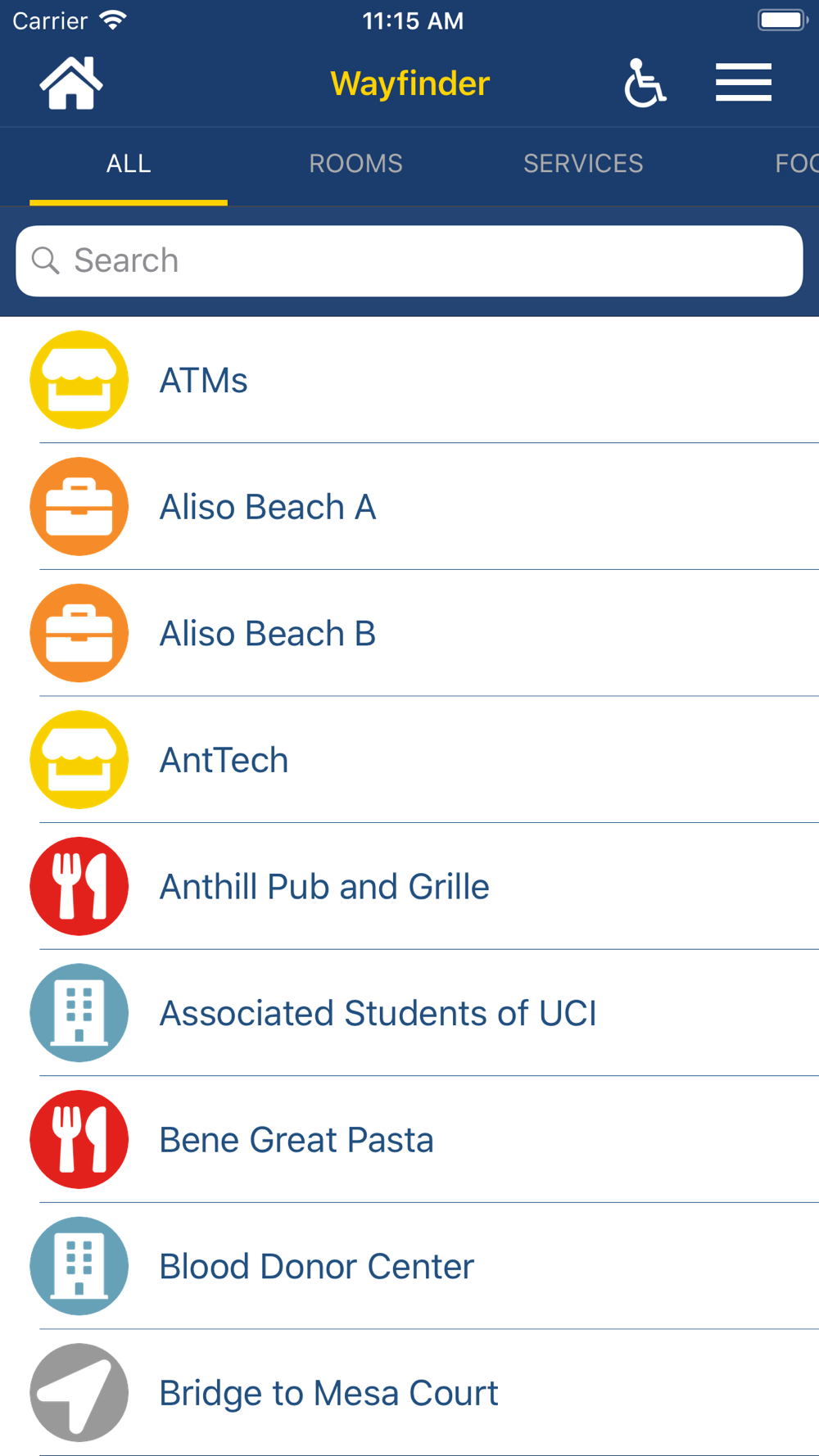Open the AntTech entry
The width and height of the screenshot is (819, 1456).
(x=409, y=760)
